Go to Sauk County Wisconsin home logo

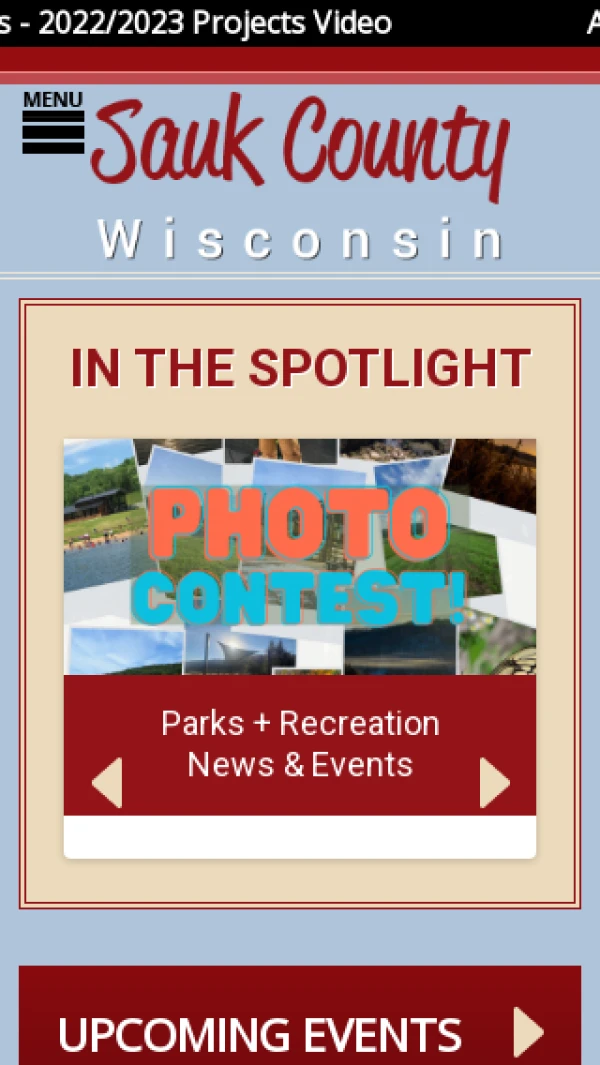click(x=300, y=175)
